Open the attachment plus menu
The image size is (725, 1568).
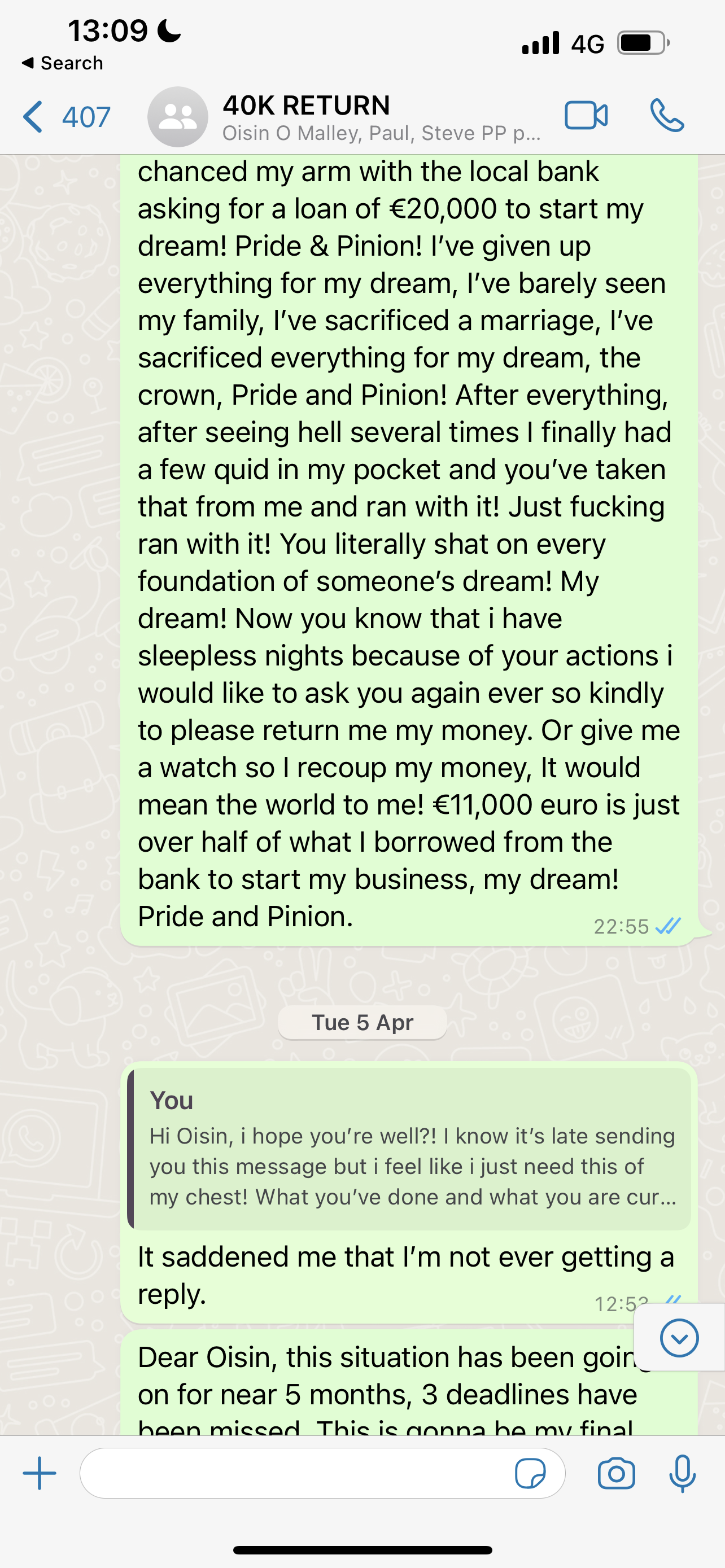tap(40, 1474)
